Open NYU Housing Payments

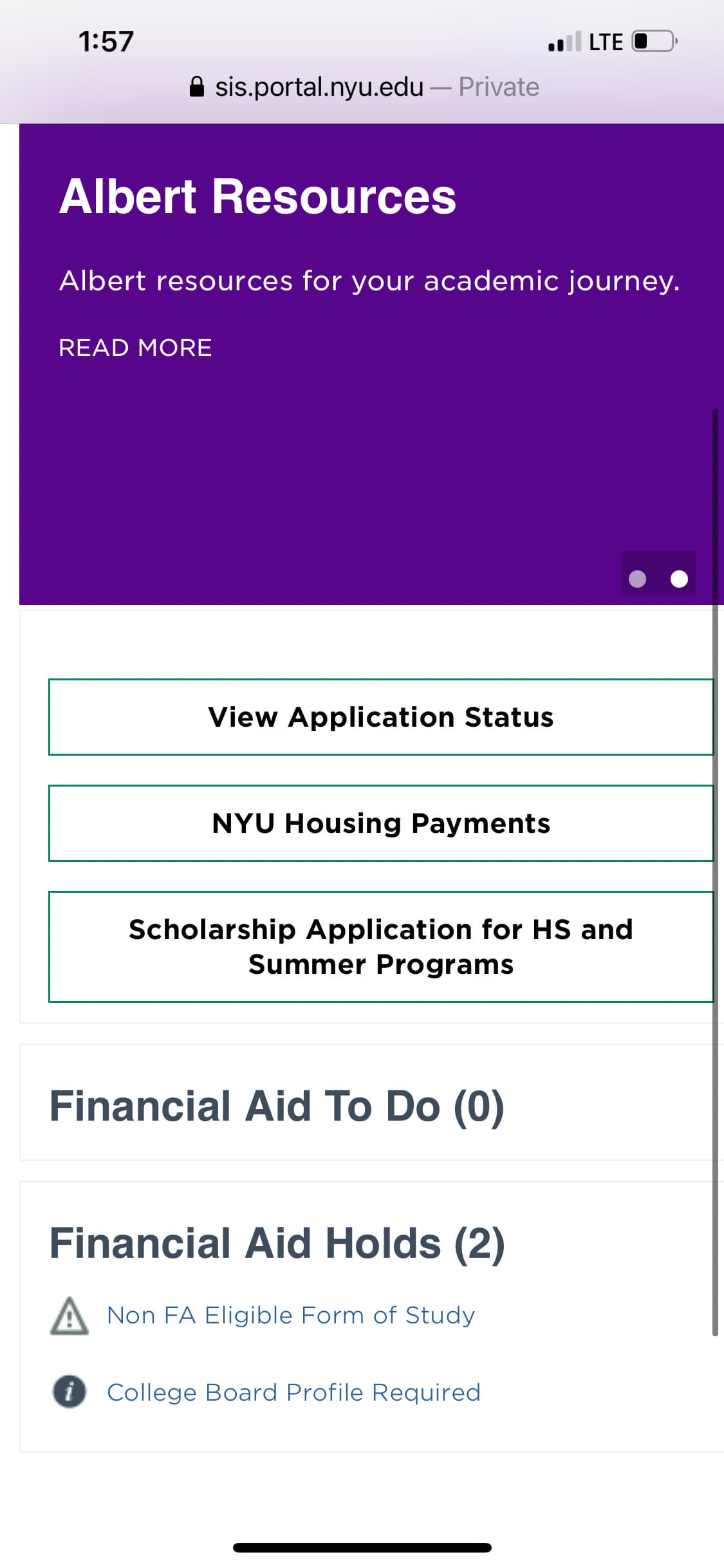[381, 823]
